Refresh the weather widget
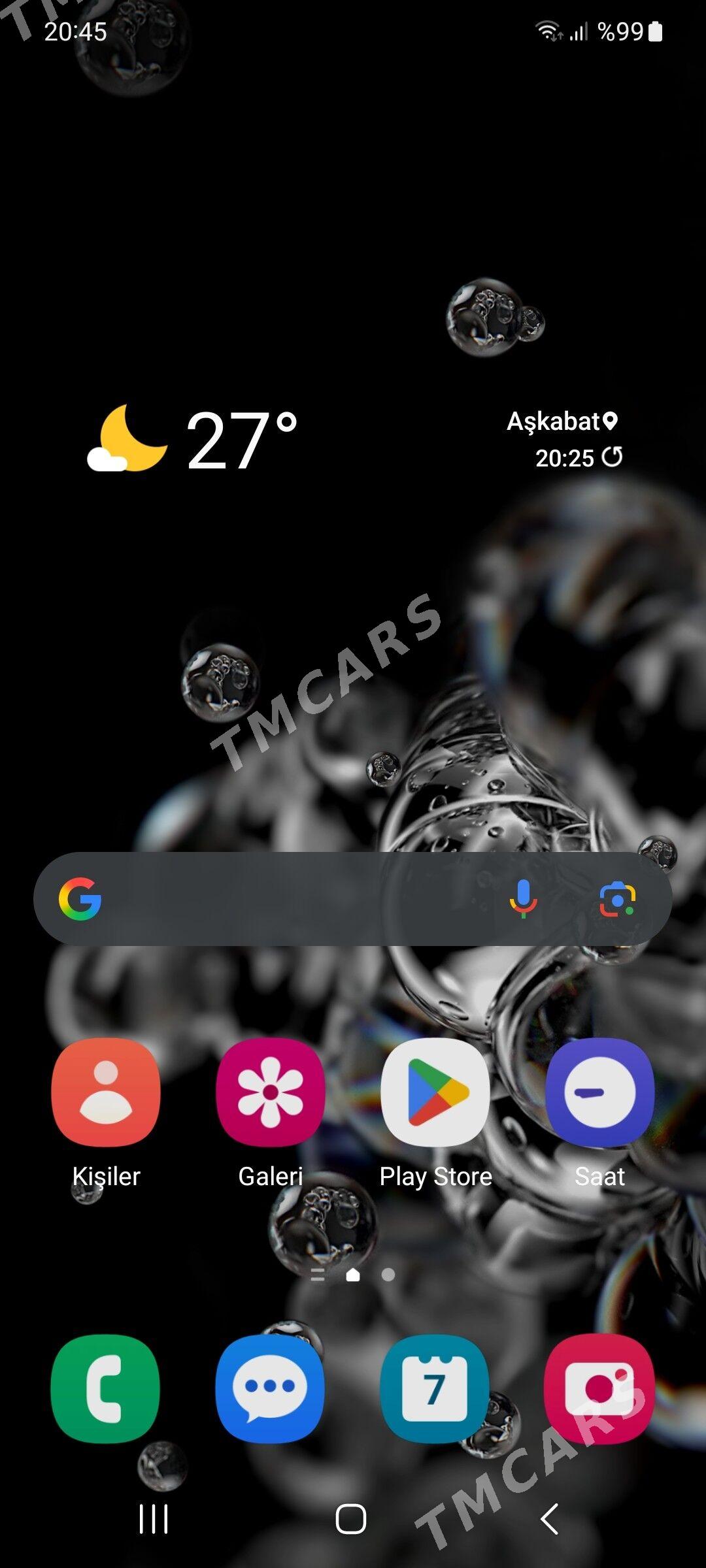Screen dimensions: 706x1568 click(x=613, y=457)
